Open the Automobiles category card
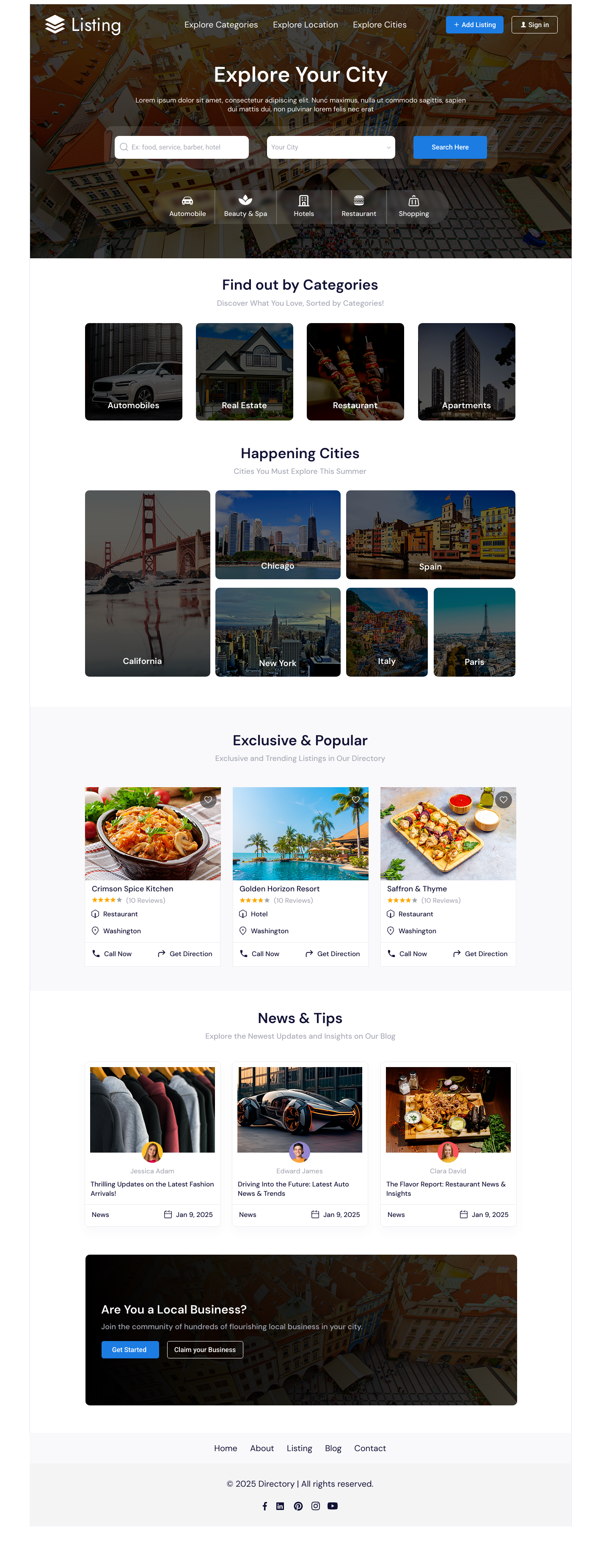 click(133, 371)
